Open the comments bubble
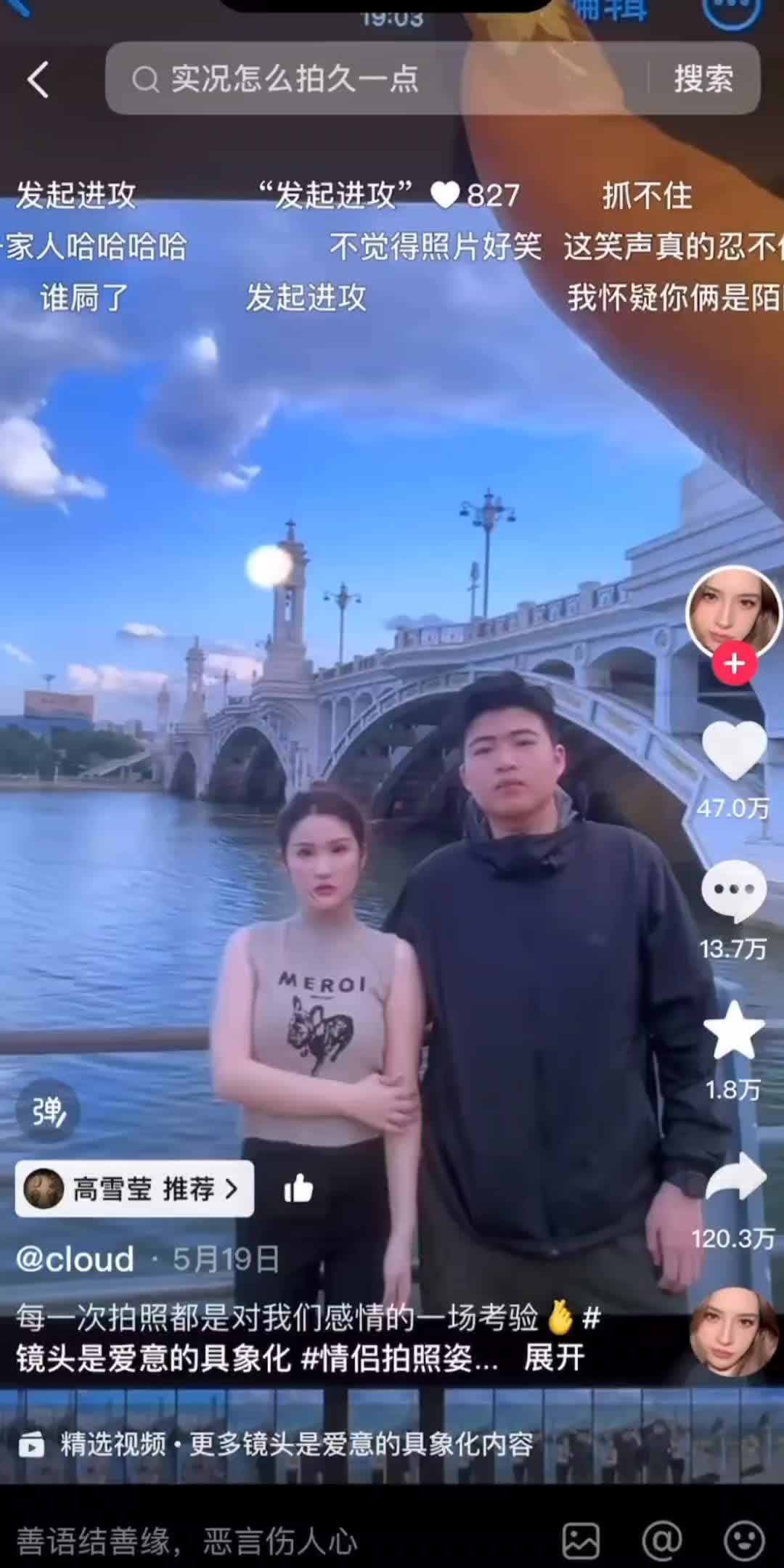Viewport: 784px width, 1568px height. coord(733,891)
